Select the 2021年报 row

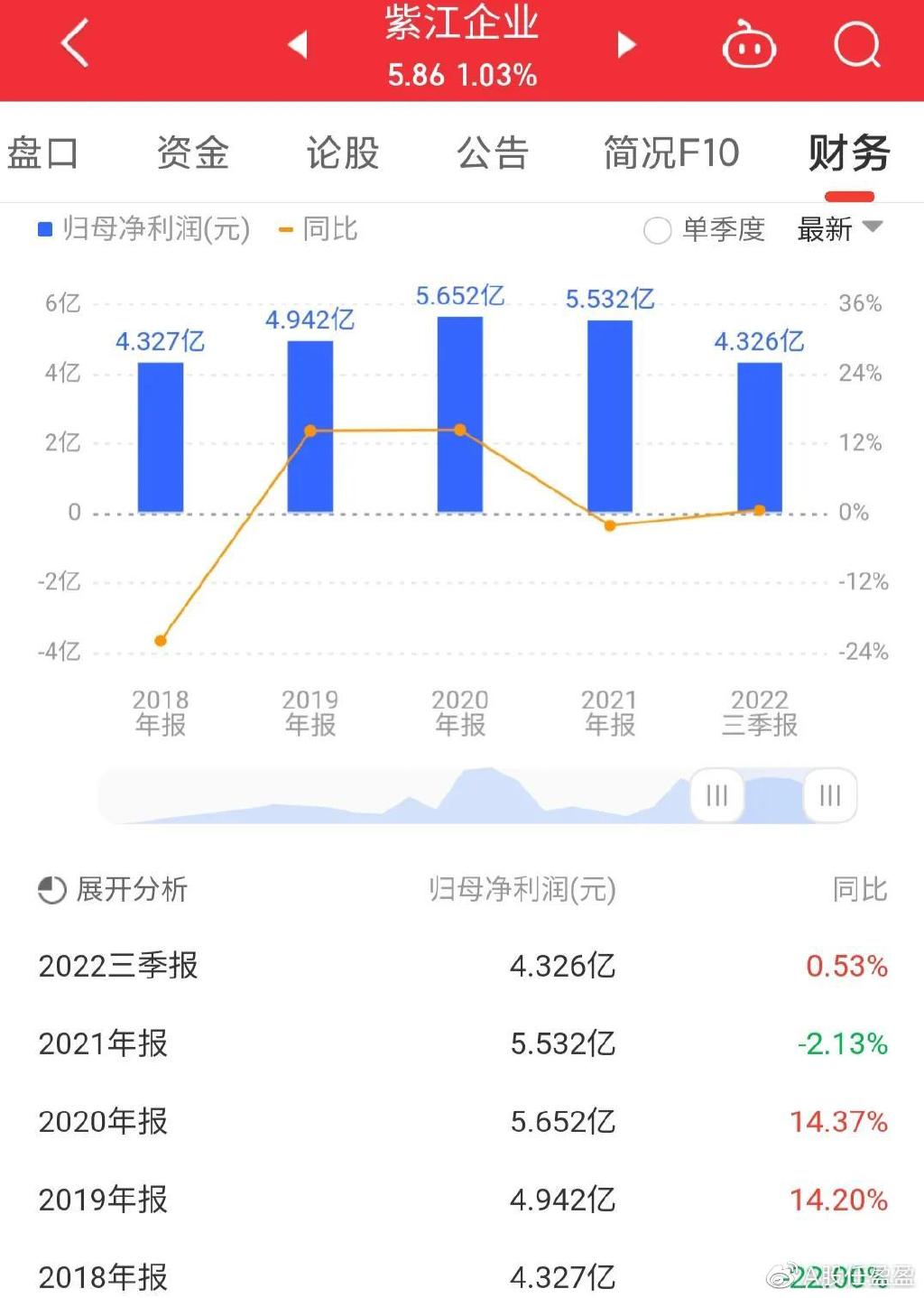(102, 1044)
